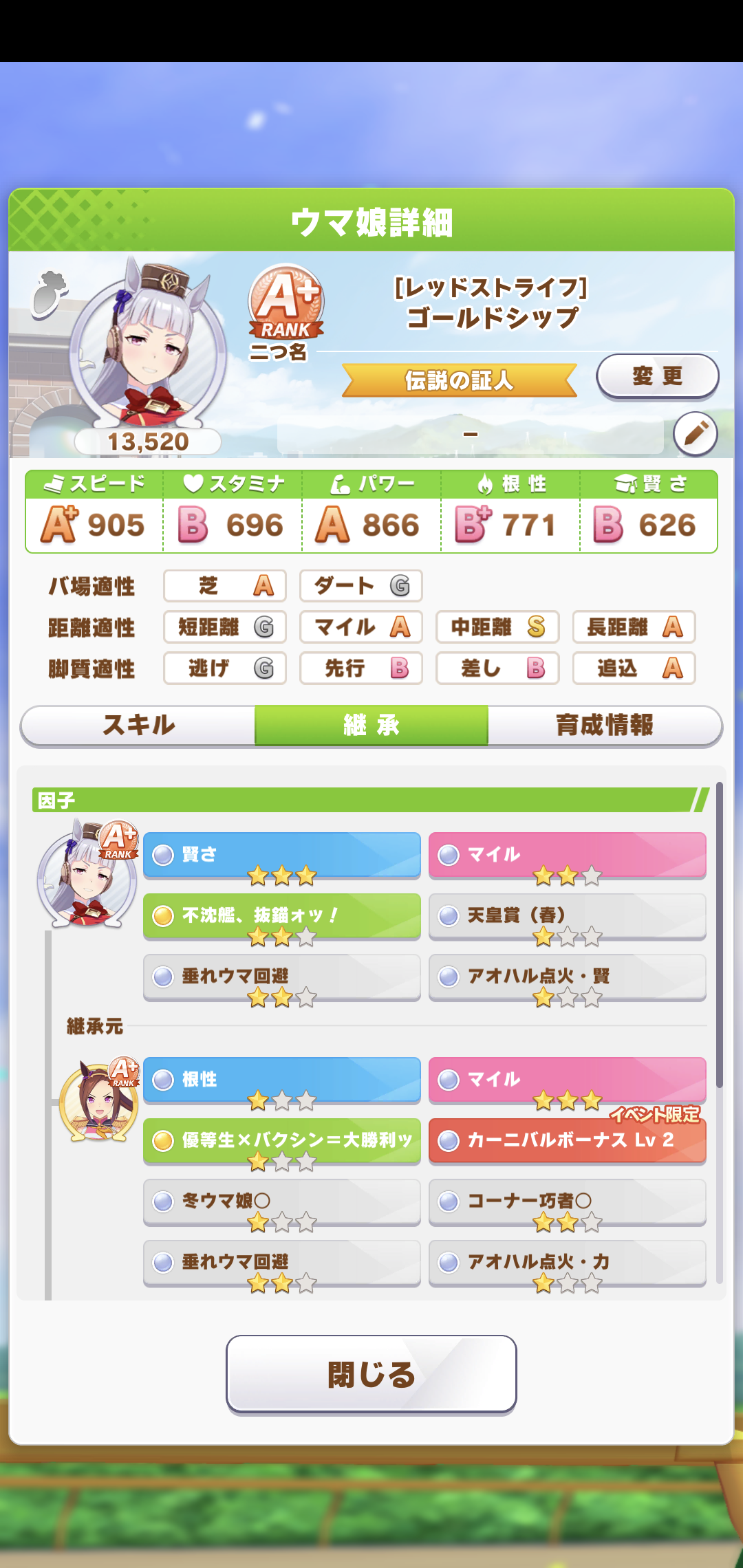Open the 天皇賞（春） factor details

pos(567,916)
